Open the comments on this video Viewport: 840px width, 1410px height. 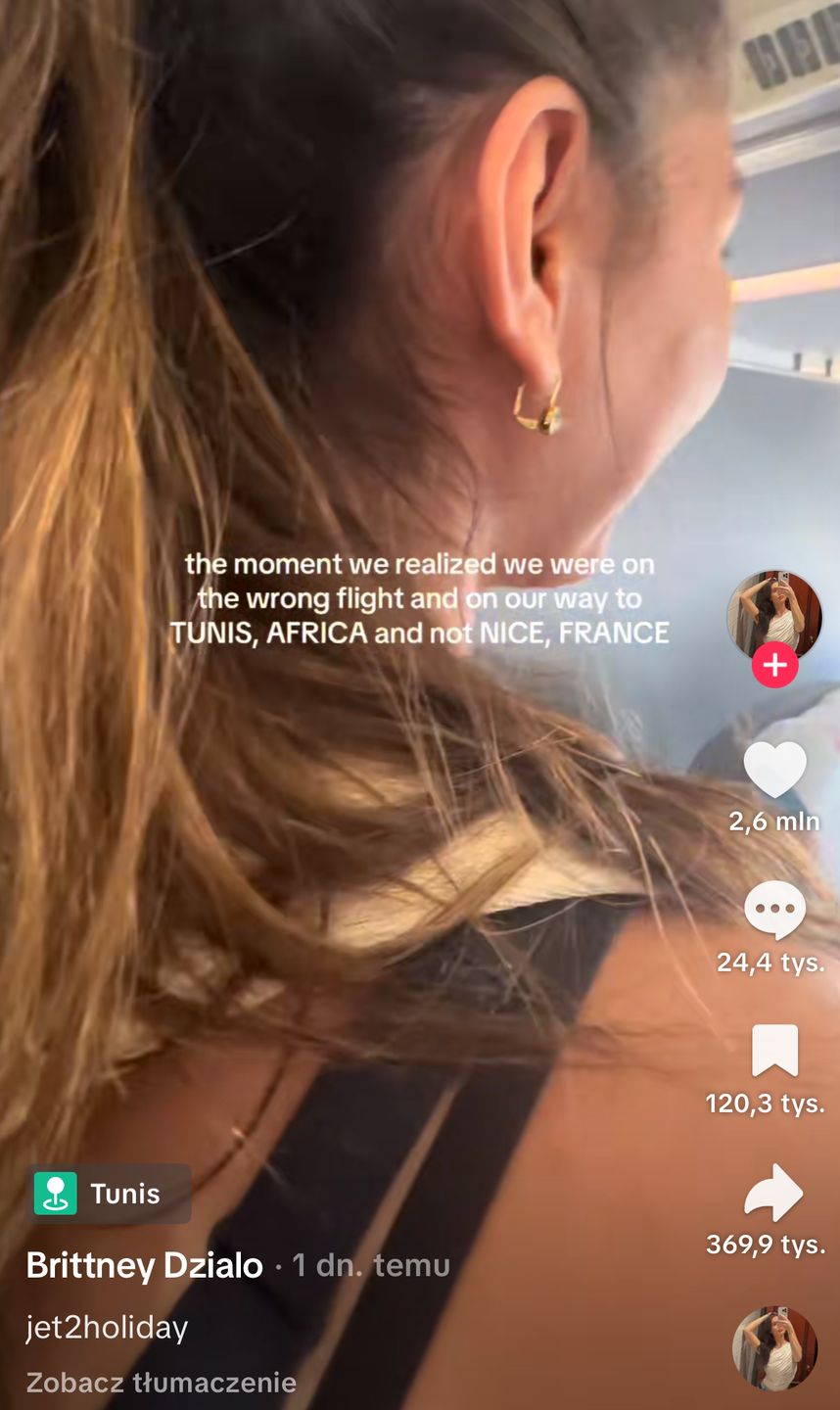(774, 910)
